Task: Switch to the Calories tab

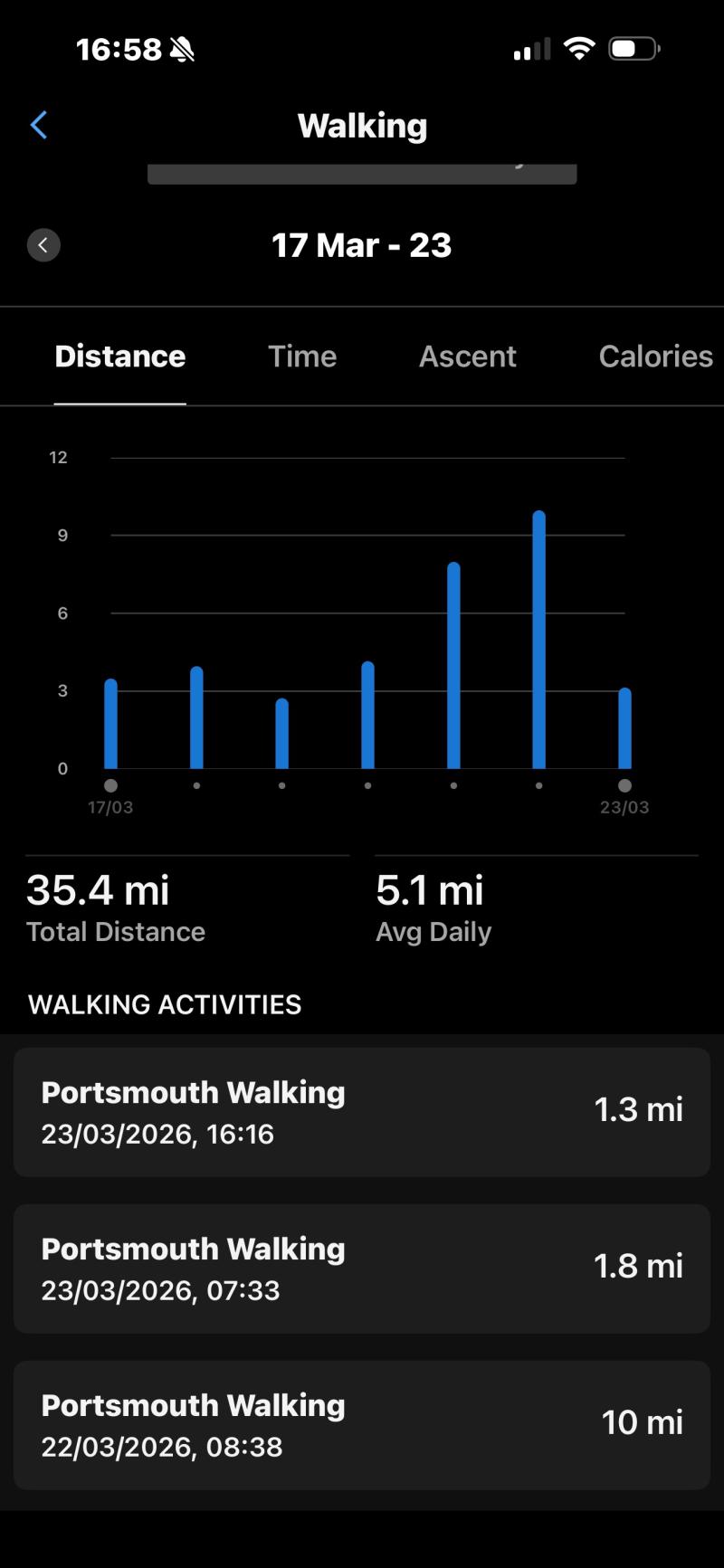Action: pyautogui.click(x=655, y=356)
